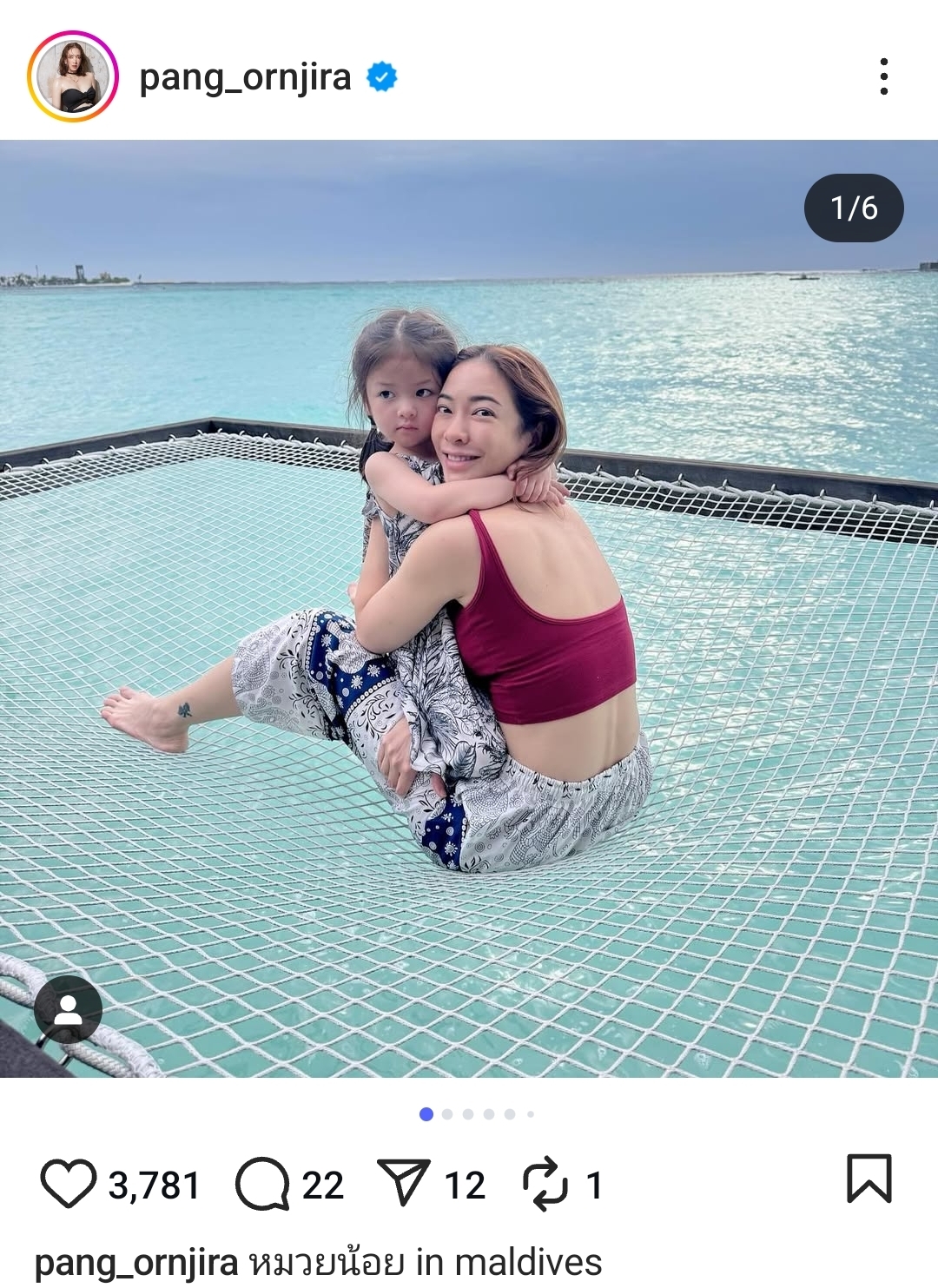Save this post with the bookmark icon
The image size is (938, 1288).
coord(869,1179)
